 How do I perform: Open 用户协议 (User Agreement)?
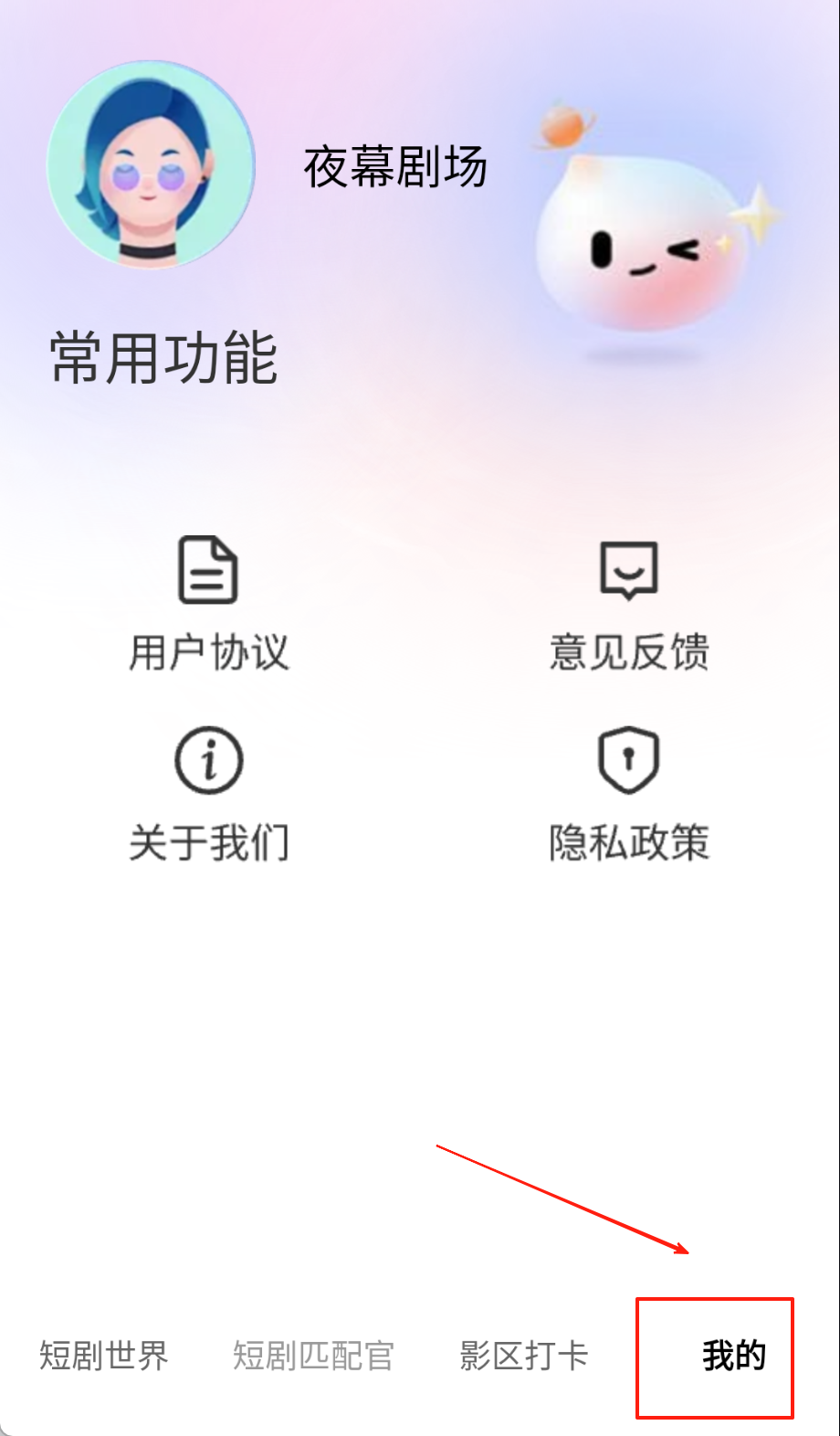209,604
